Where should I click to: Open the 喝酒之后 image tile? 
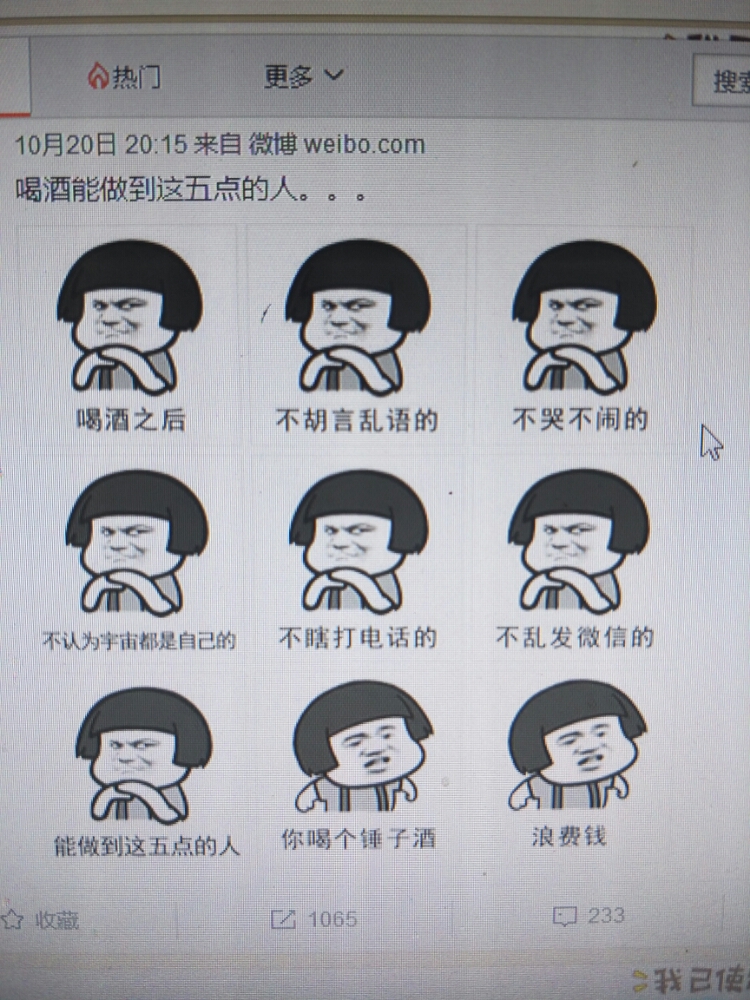coord(130,335)
